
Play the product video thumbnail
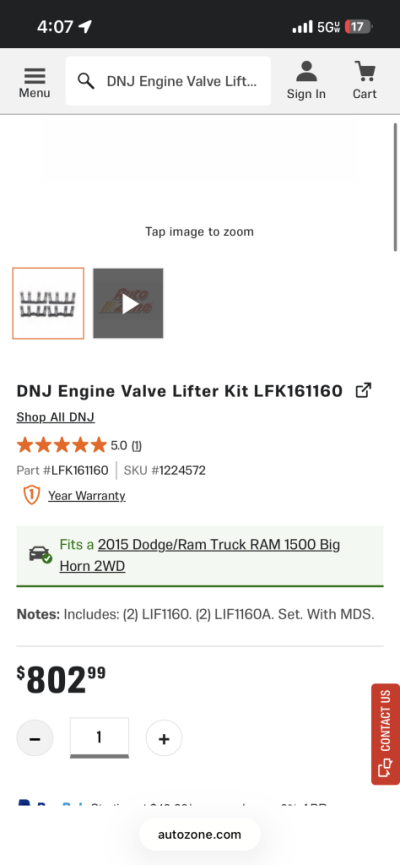tap(128, 303)
